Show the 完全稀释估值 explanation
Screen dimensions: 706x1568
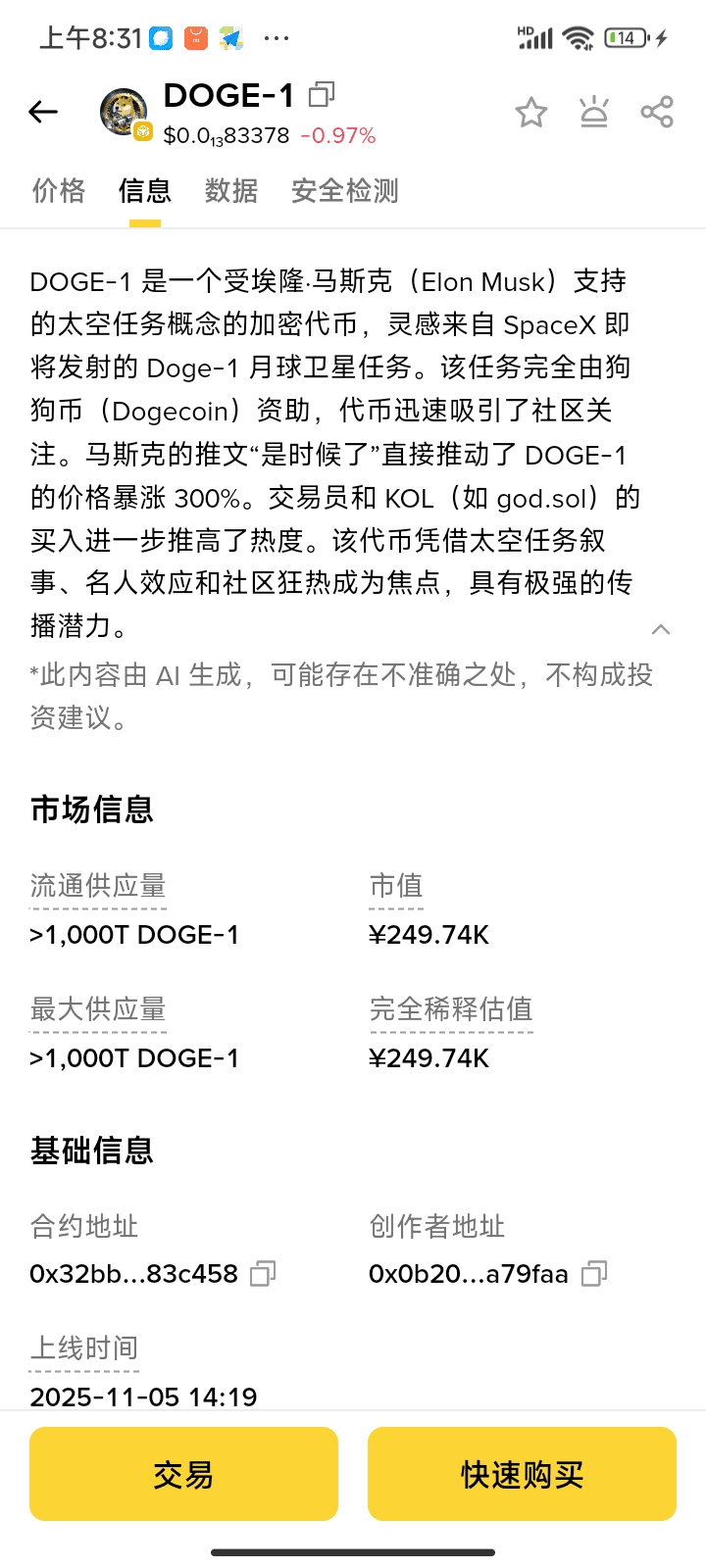pos(451,1009)
